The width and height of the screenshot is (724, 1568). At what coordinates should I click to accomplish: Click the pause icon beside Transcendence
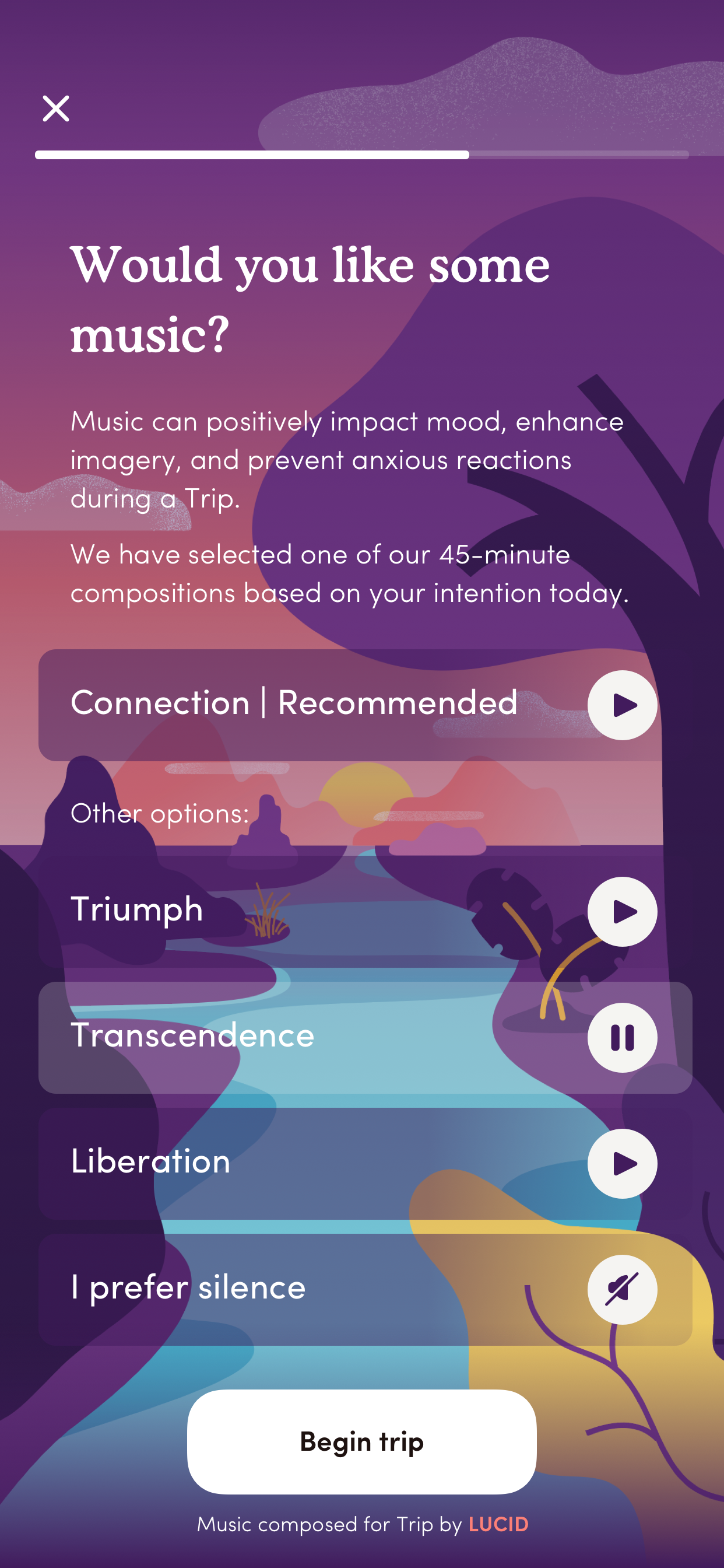(x=622, y=1038)
